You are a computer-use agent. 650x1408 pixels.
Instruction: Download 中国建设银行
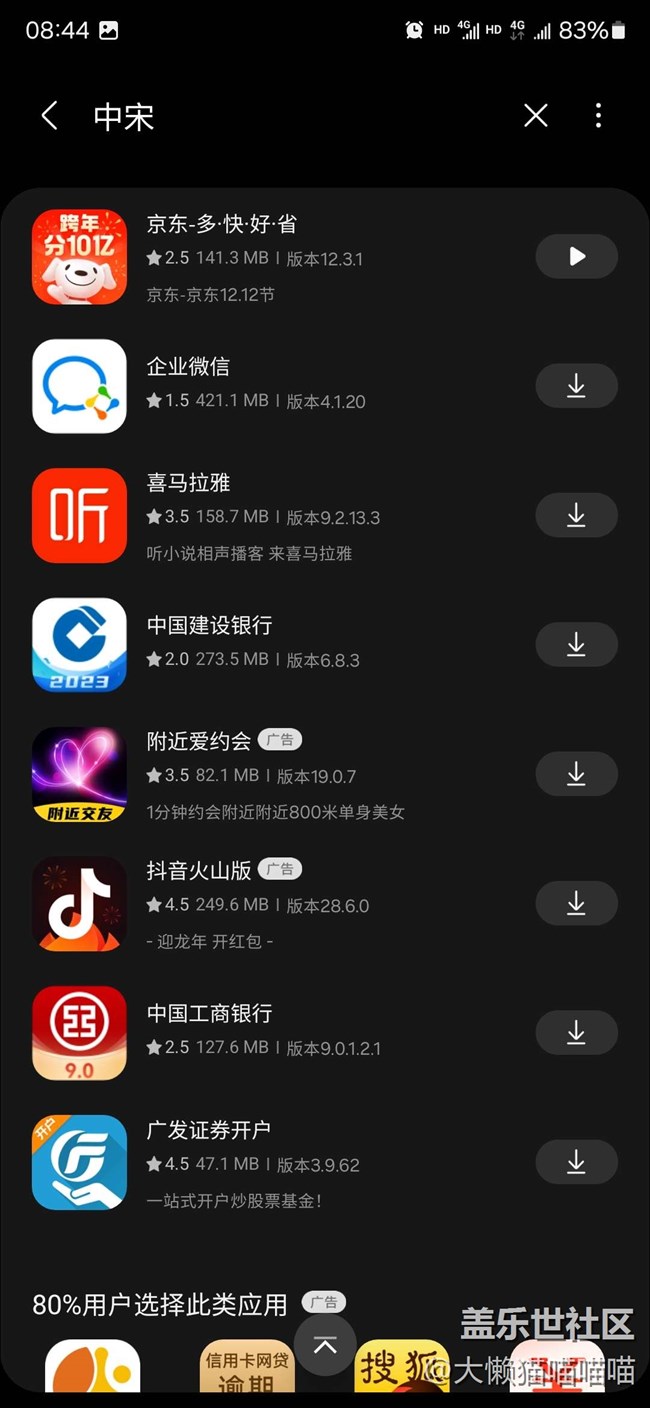tap(576, 645)
